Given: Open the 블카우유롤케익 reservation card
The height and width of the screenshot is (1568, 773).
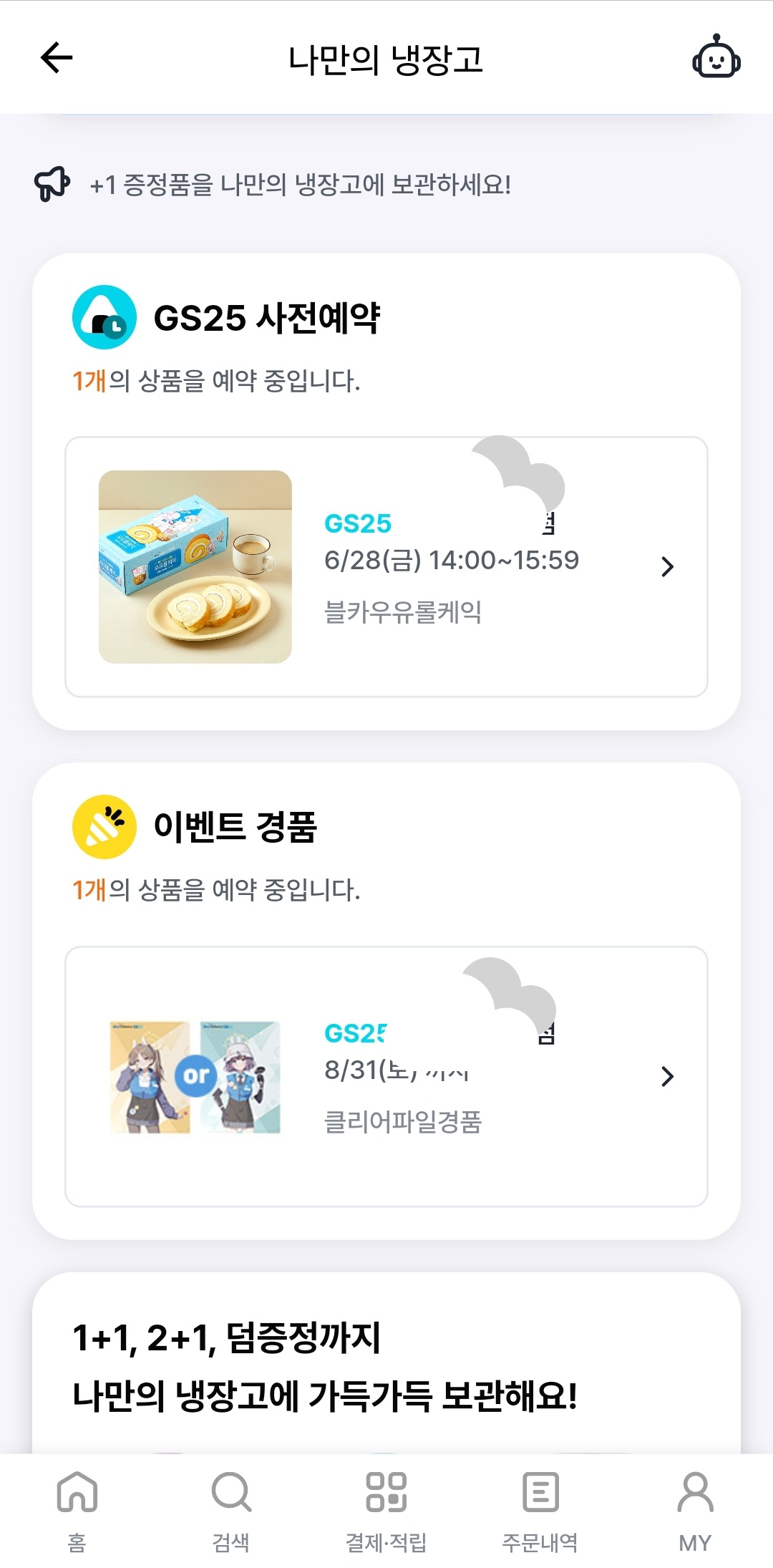Looking at the screenshot, I should click(x=386, y=566).
